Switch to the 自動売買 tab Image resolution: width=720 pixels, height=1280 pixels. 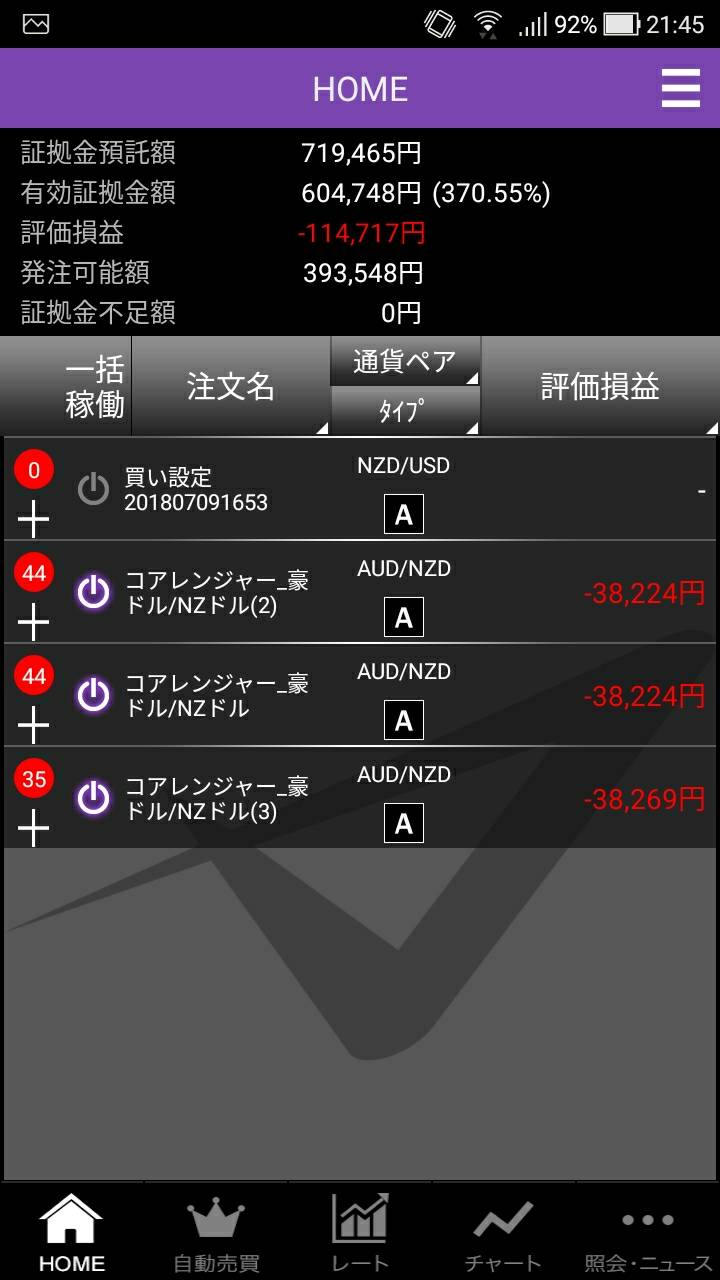pyautogui.click(x=216, y=1234)
